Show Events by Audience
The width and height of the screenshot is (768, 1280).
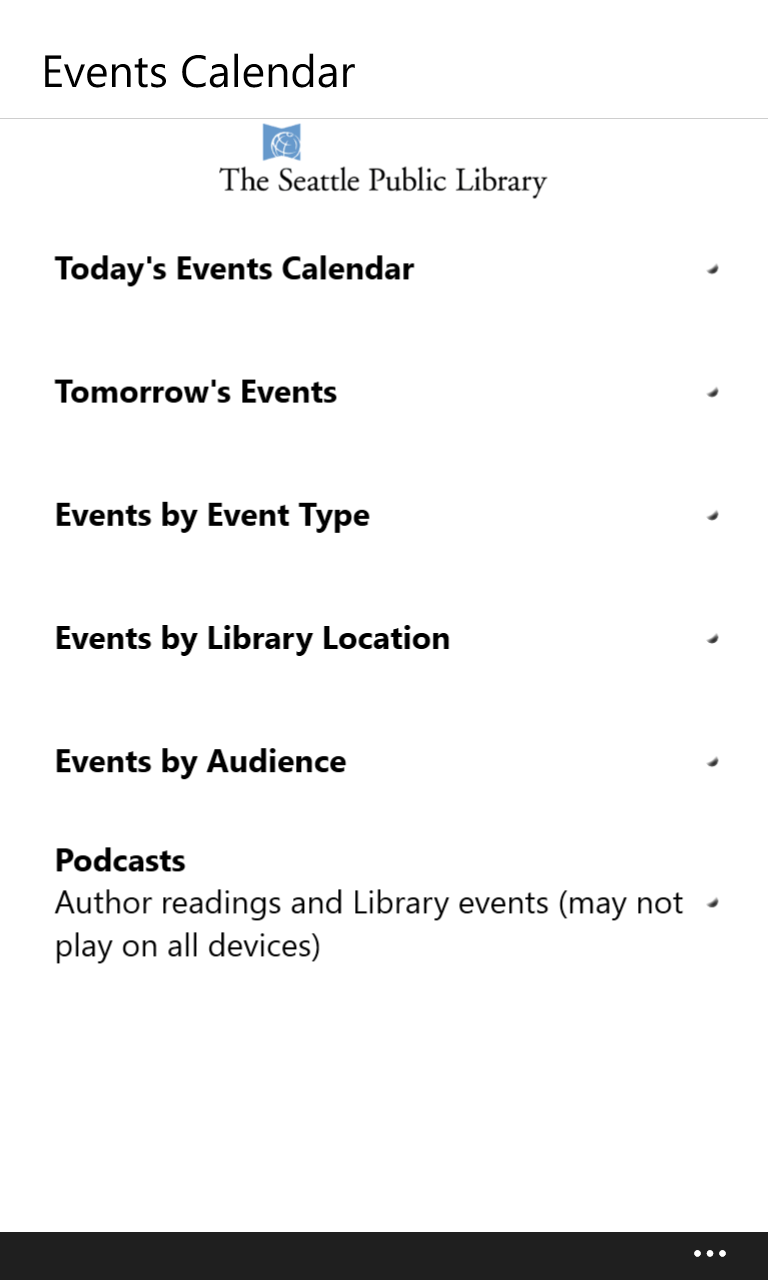coord(200,761)
